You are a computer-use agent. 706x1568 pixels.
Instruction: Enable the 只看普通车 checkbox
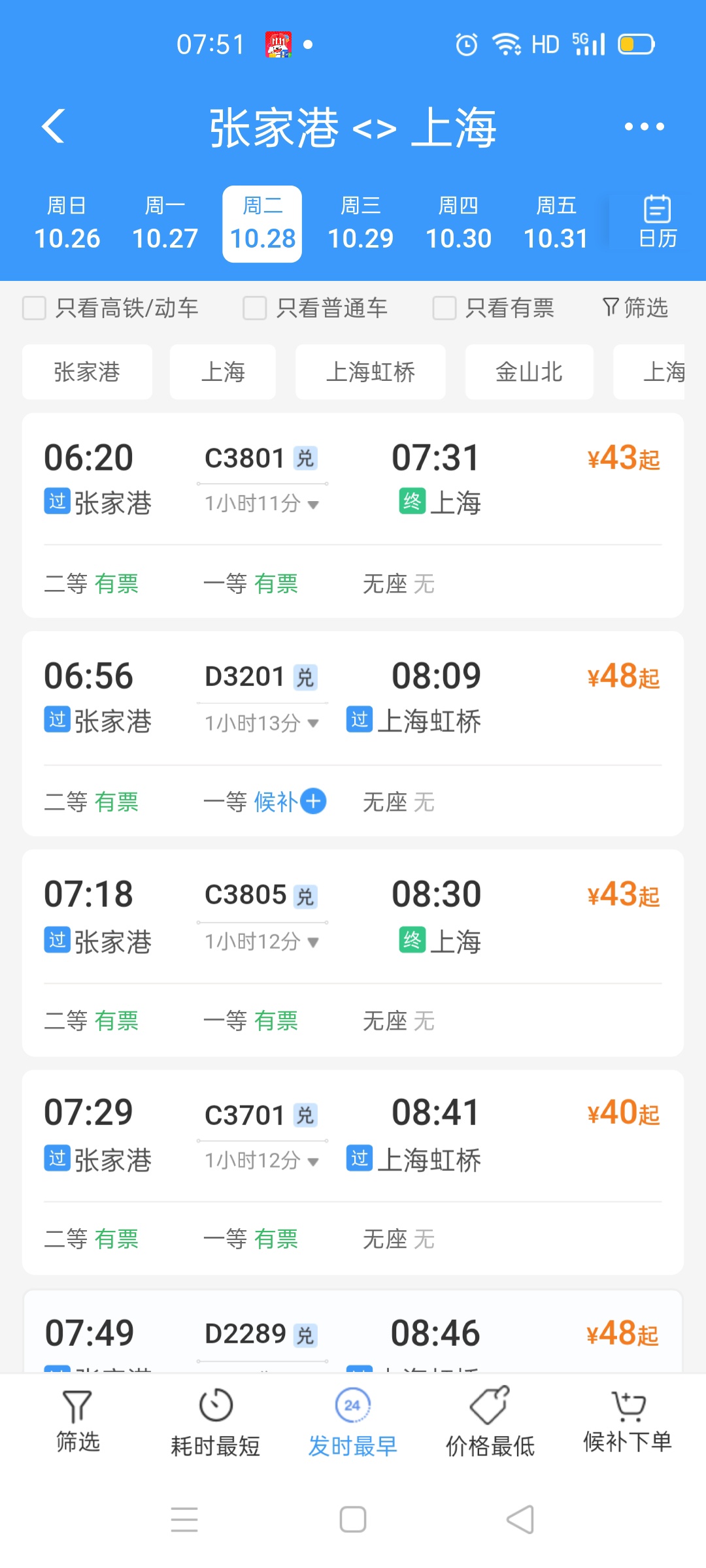click(255, 308)
